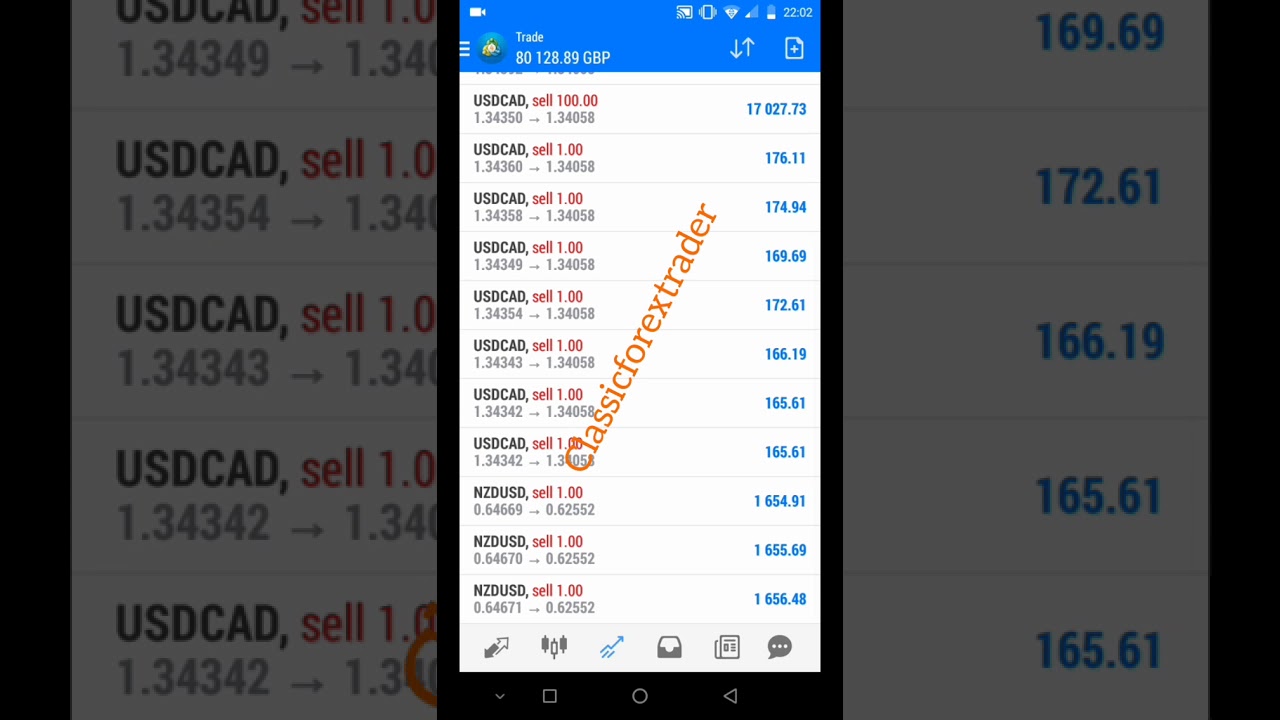Open the side drawer menu

(x=465, y=48)
